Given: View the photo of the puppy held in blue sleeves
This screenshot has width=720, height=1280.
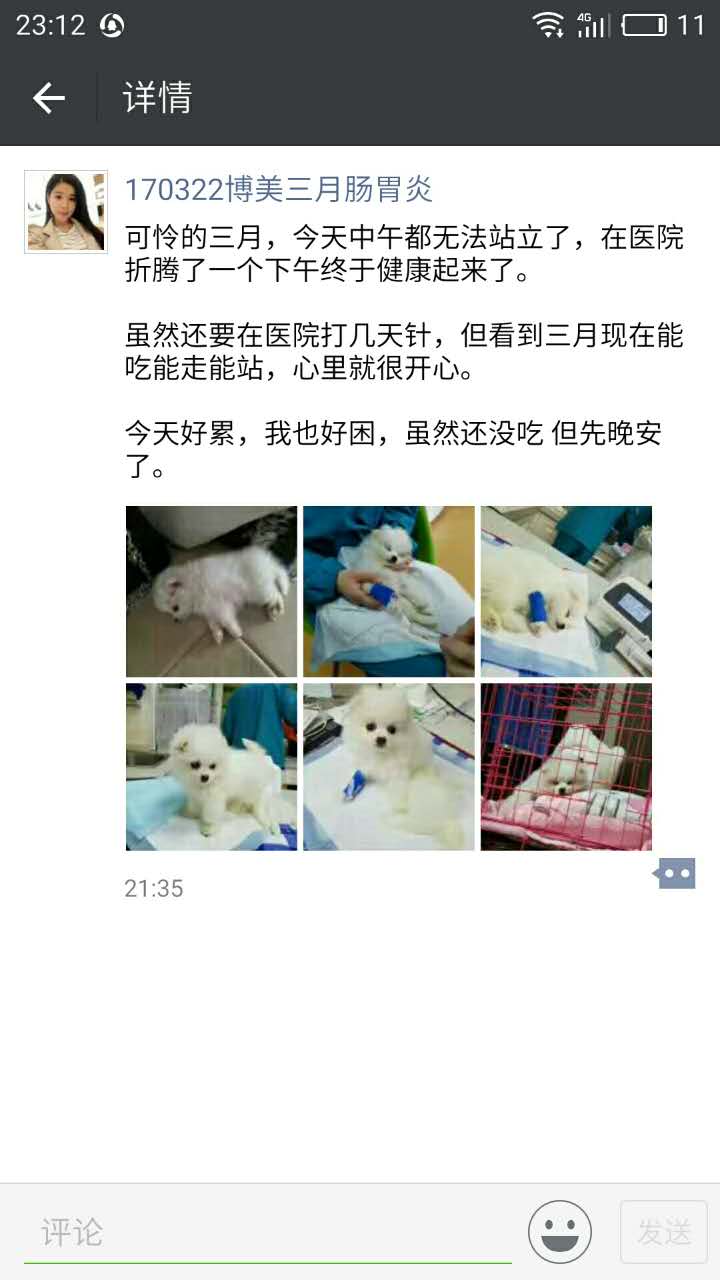Looking at the screenshot, I should pos(389,591).
